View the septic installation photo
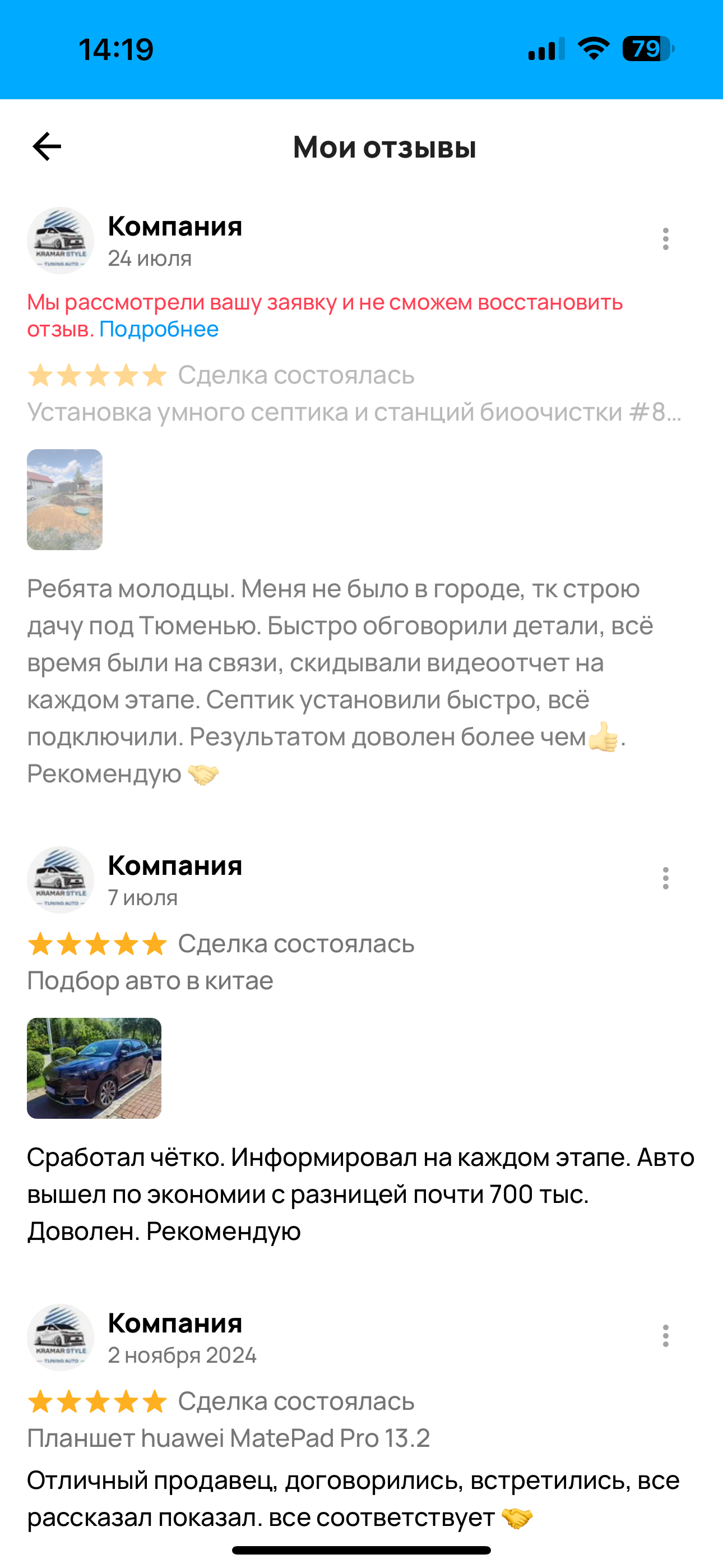The width and height of the screenshot is (723, 1568). [x=64, y=500]
